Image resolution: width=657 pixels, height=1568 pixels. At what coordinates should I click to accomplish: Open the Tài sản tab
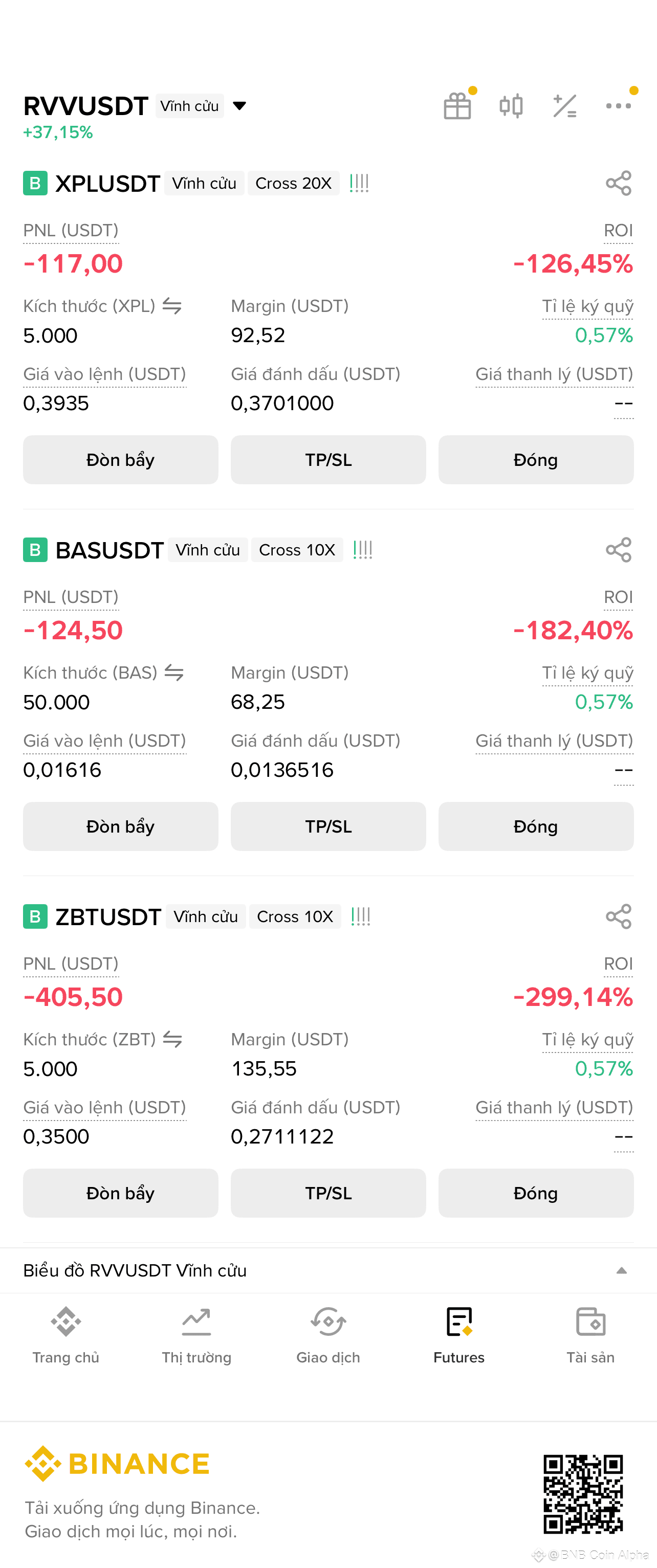(590, 1335)
